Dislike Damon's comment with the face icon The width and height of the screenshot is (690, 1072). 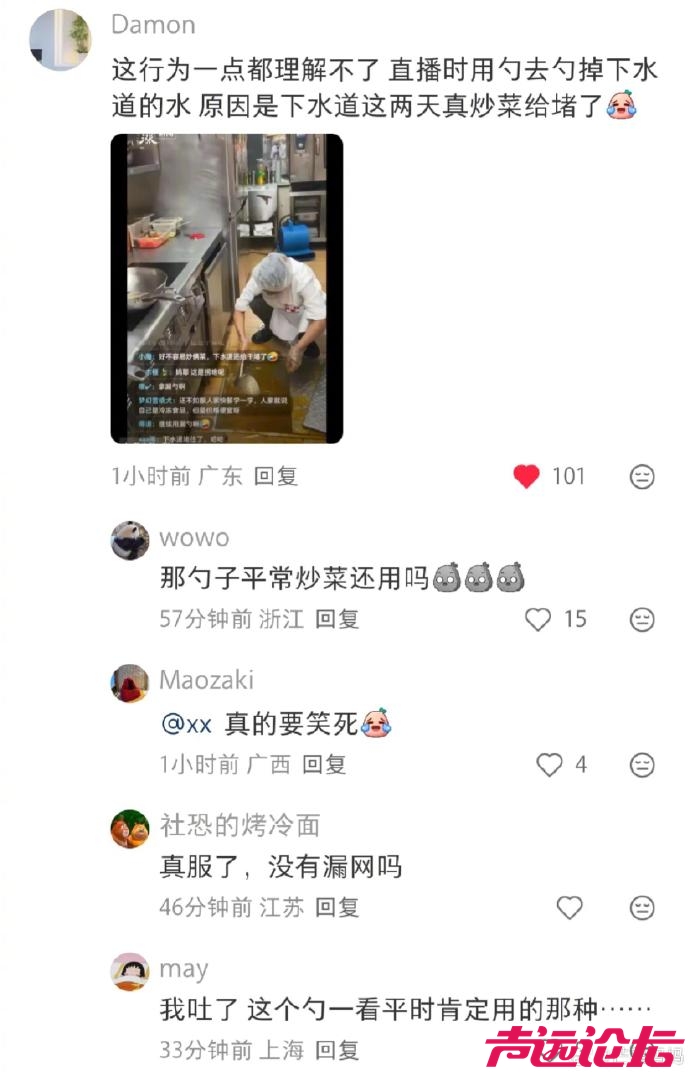tap(642, 477)
